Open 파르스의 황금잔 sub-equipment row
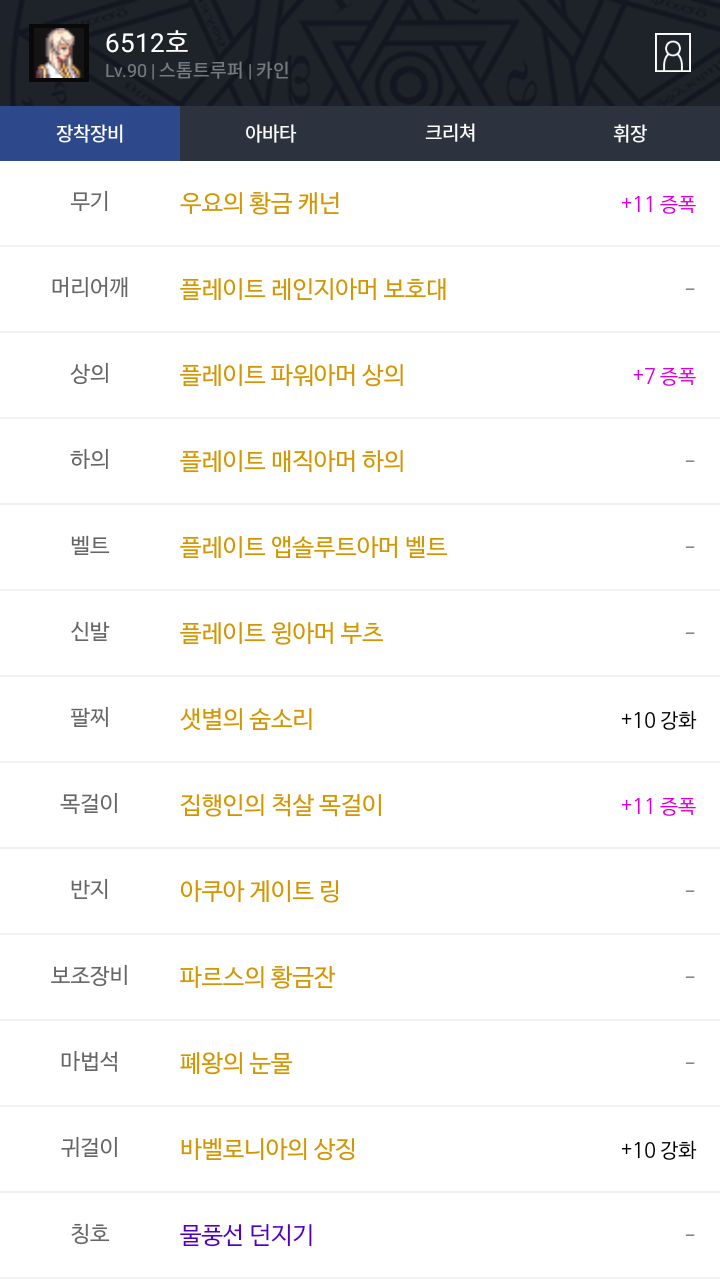Viewport: 720px width, 1280px height. (360, 977)
